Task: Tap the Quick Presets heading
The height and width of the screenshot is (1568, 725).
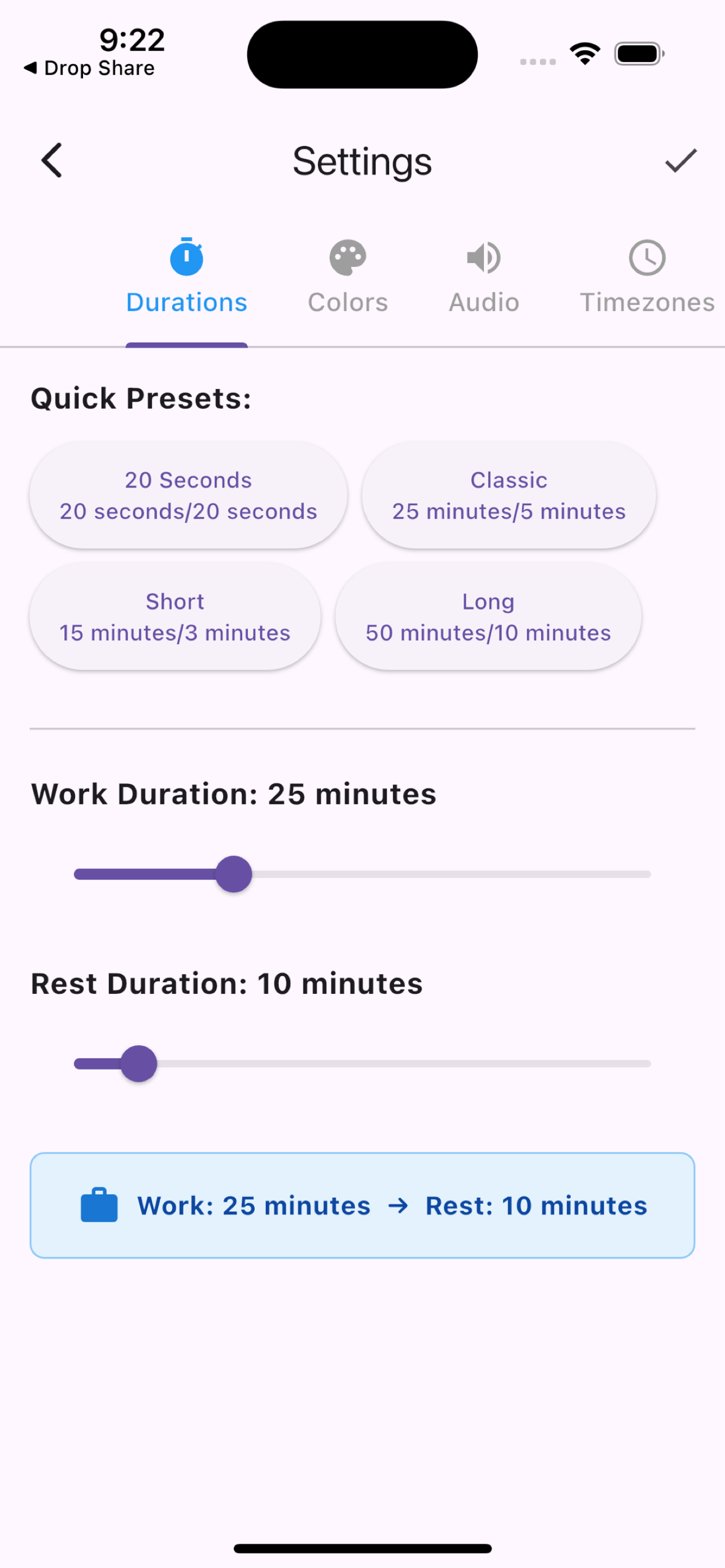Action: [141, 397]
